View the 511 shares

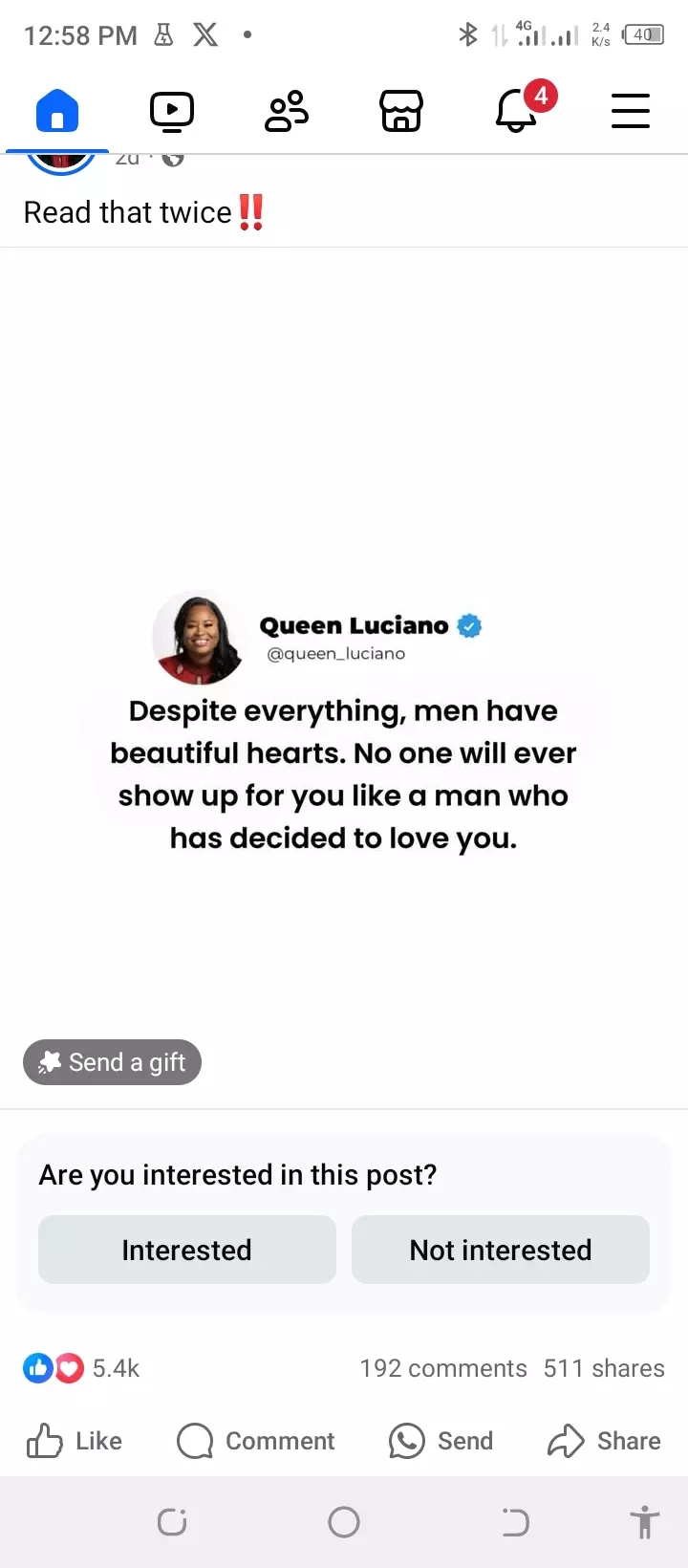604,1368
